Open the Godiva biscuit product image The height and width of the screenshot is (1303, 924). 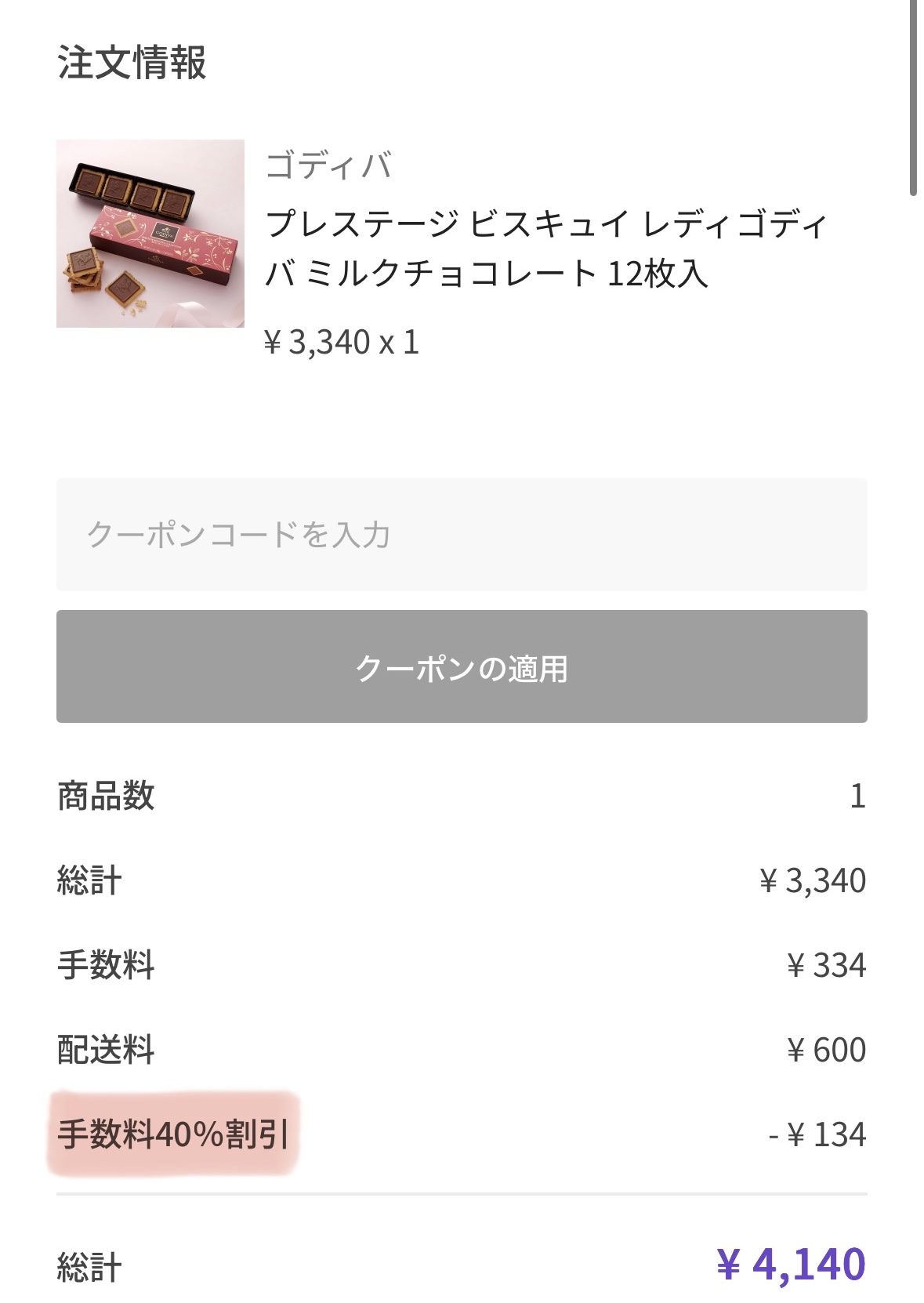[150, 234]
